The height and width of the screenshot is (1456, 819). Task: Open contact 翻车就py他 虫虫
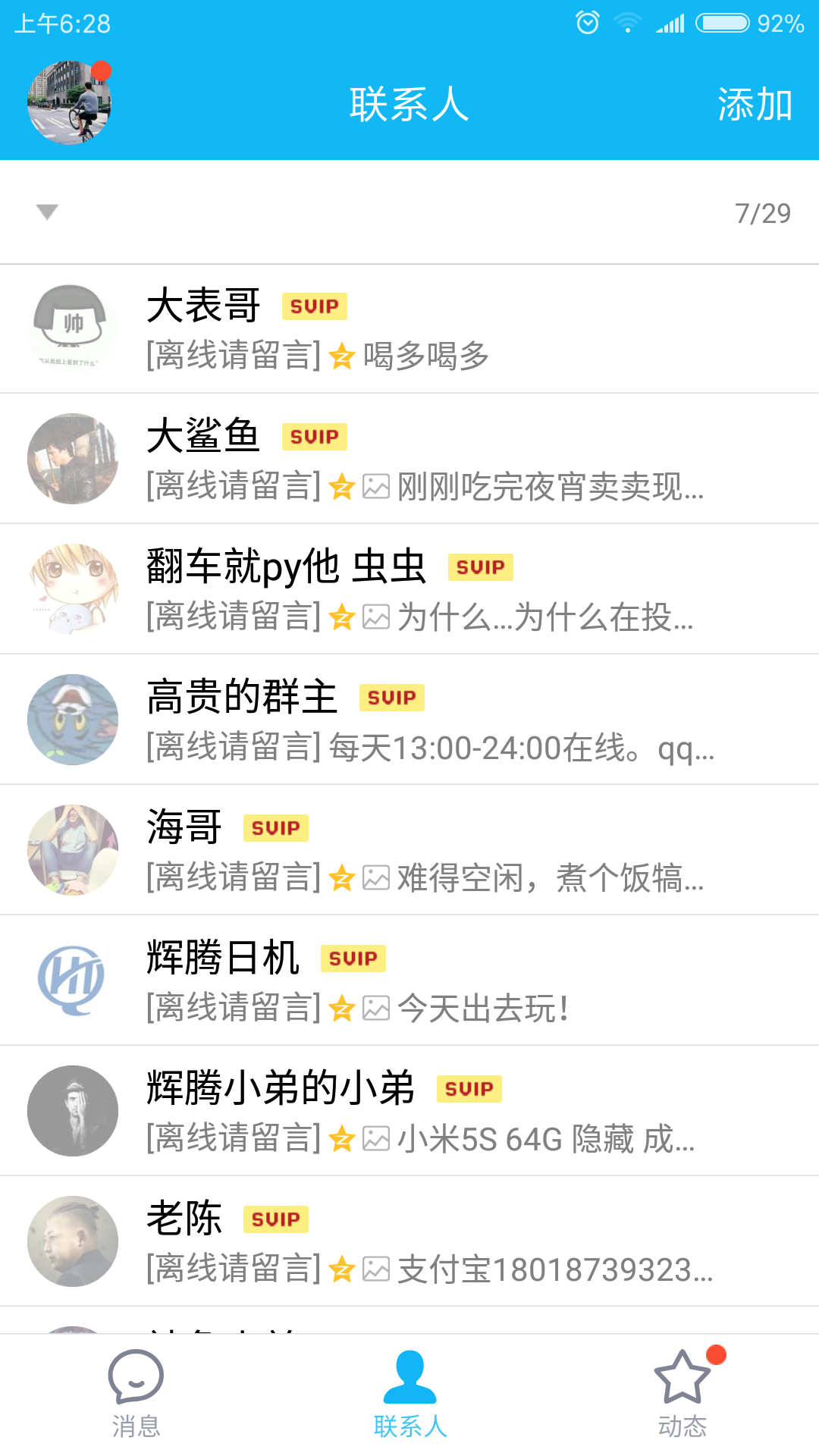point(409,590)
